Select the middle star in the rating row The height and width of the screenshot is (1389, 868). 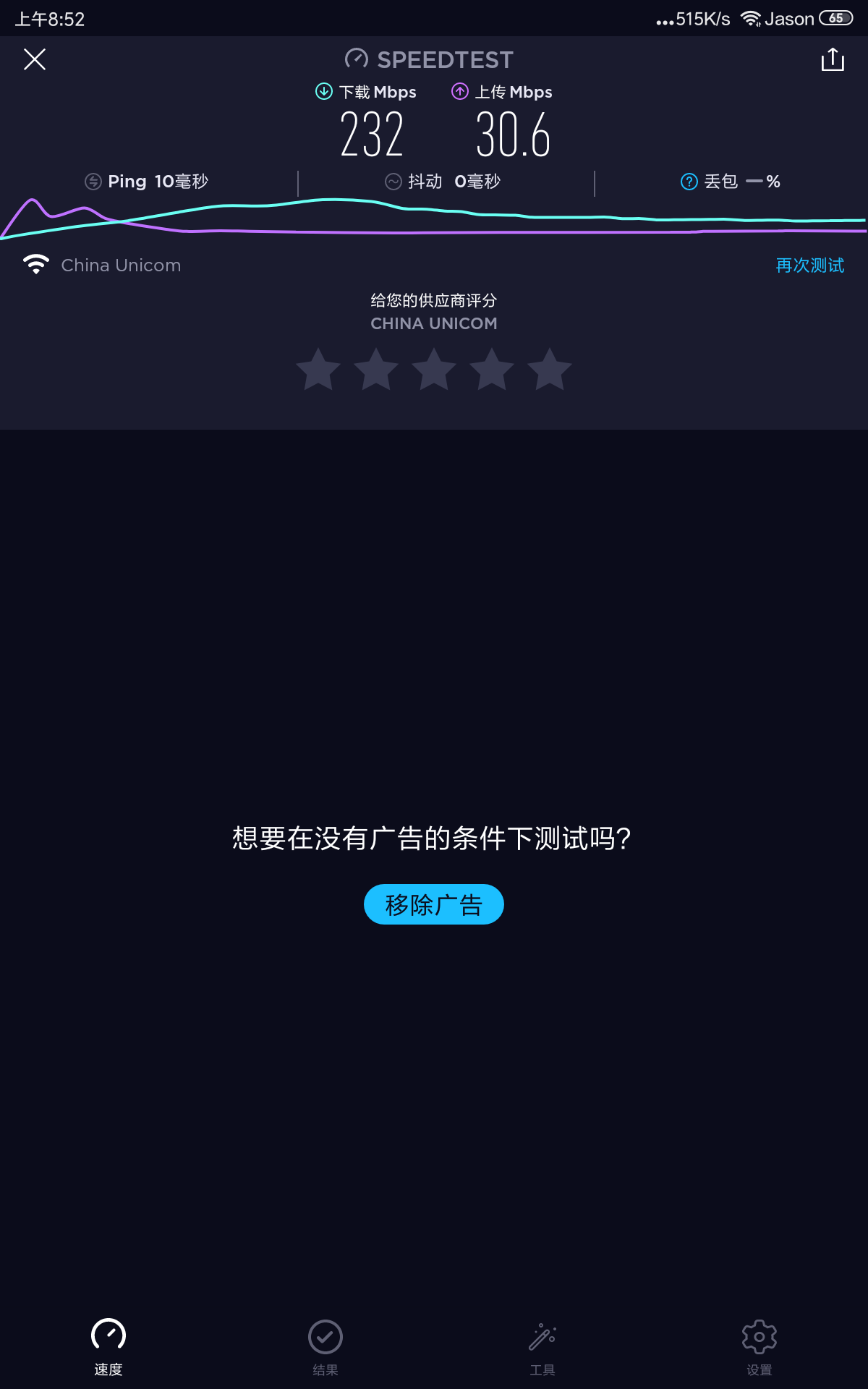433,369
